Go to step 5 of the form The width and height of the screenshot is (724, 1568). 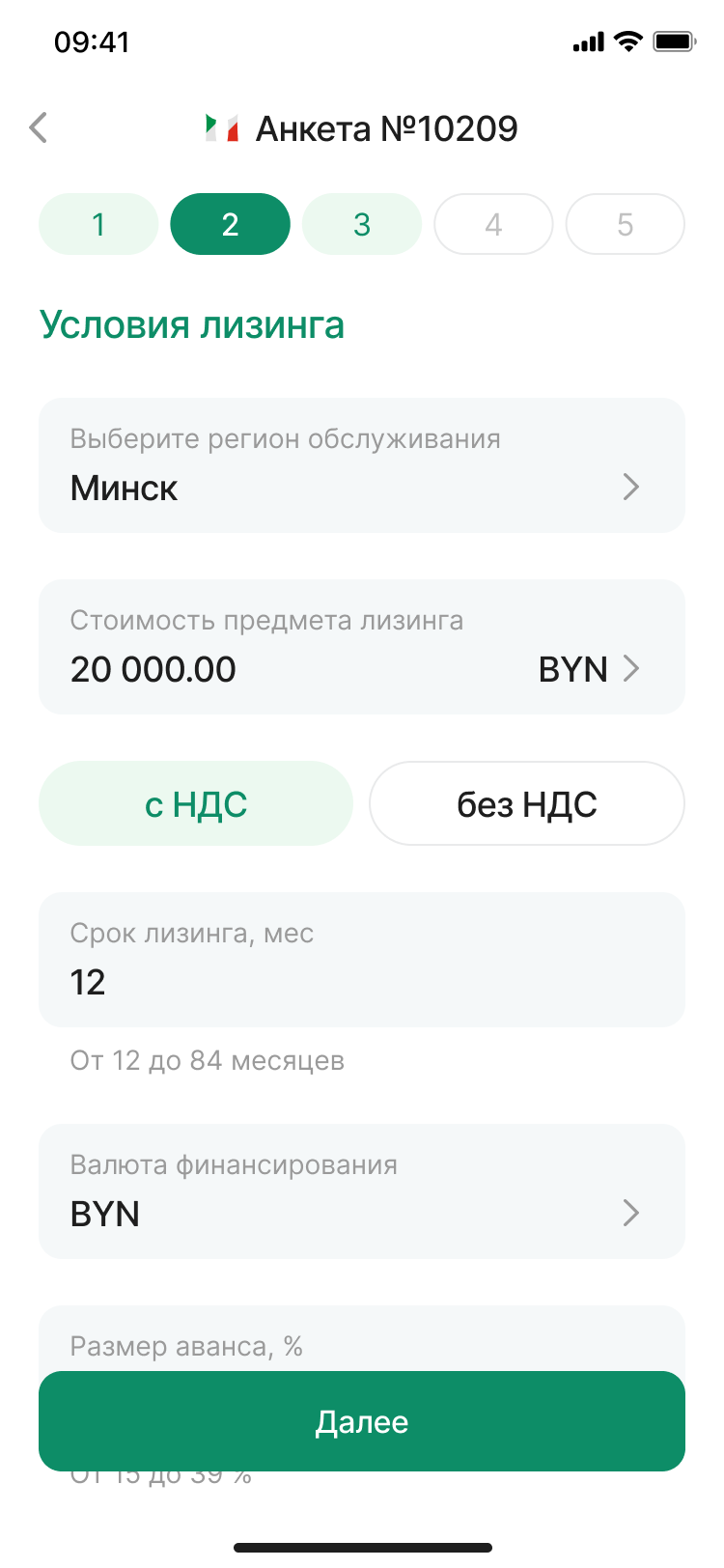[625, 224]
